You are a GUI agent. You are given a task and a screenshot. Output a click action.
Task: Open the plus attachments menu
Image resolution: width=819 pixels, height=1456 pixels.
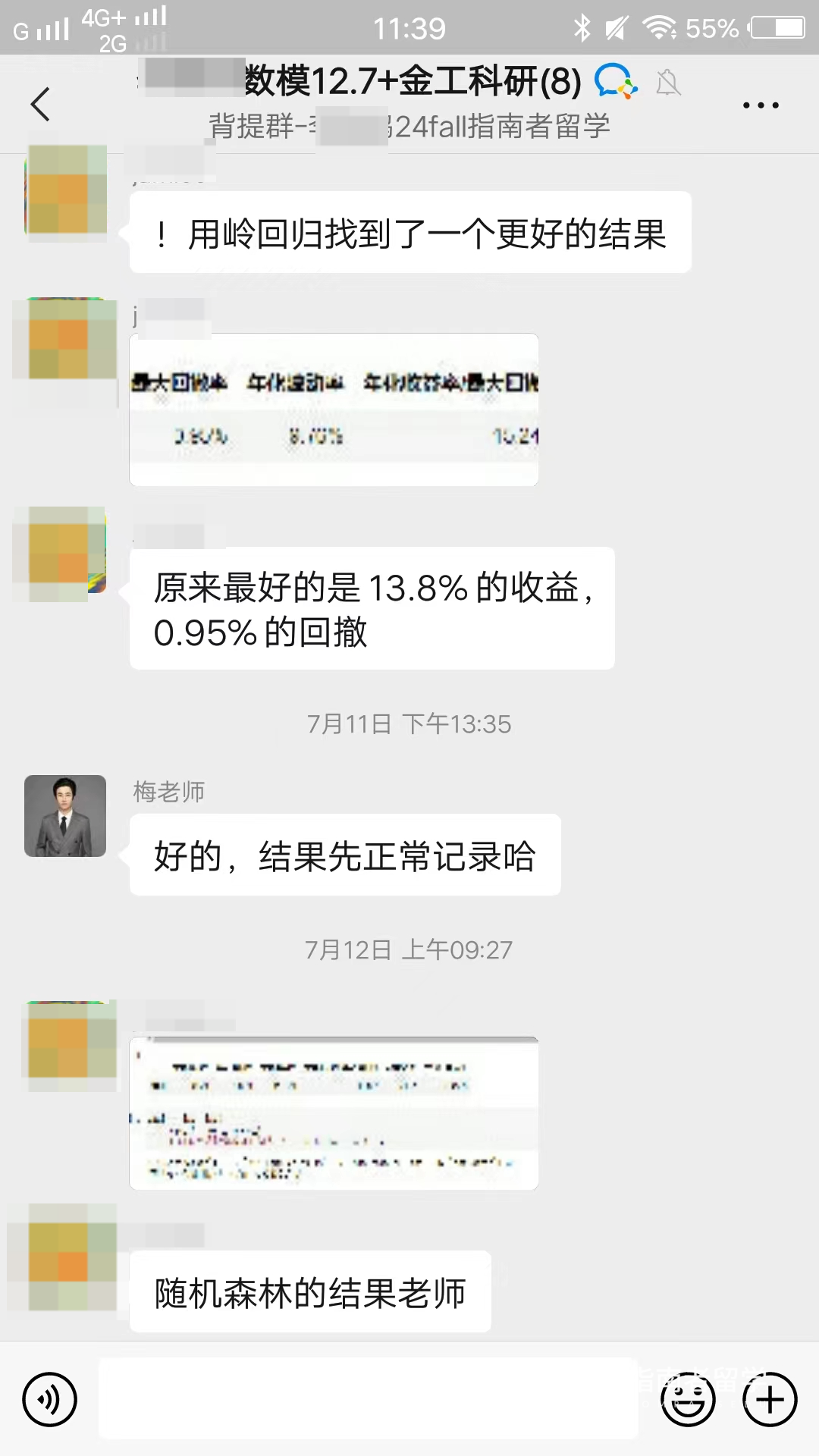(770, 1399)
